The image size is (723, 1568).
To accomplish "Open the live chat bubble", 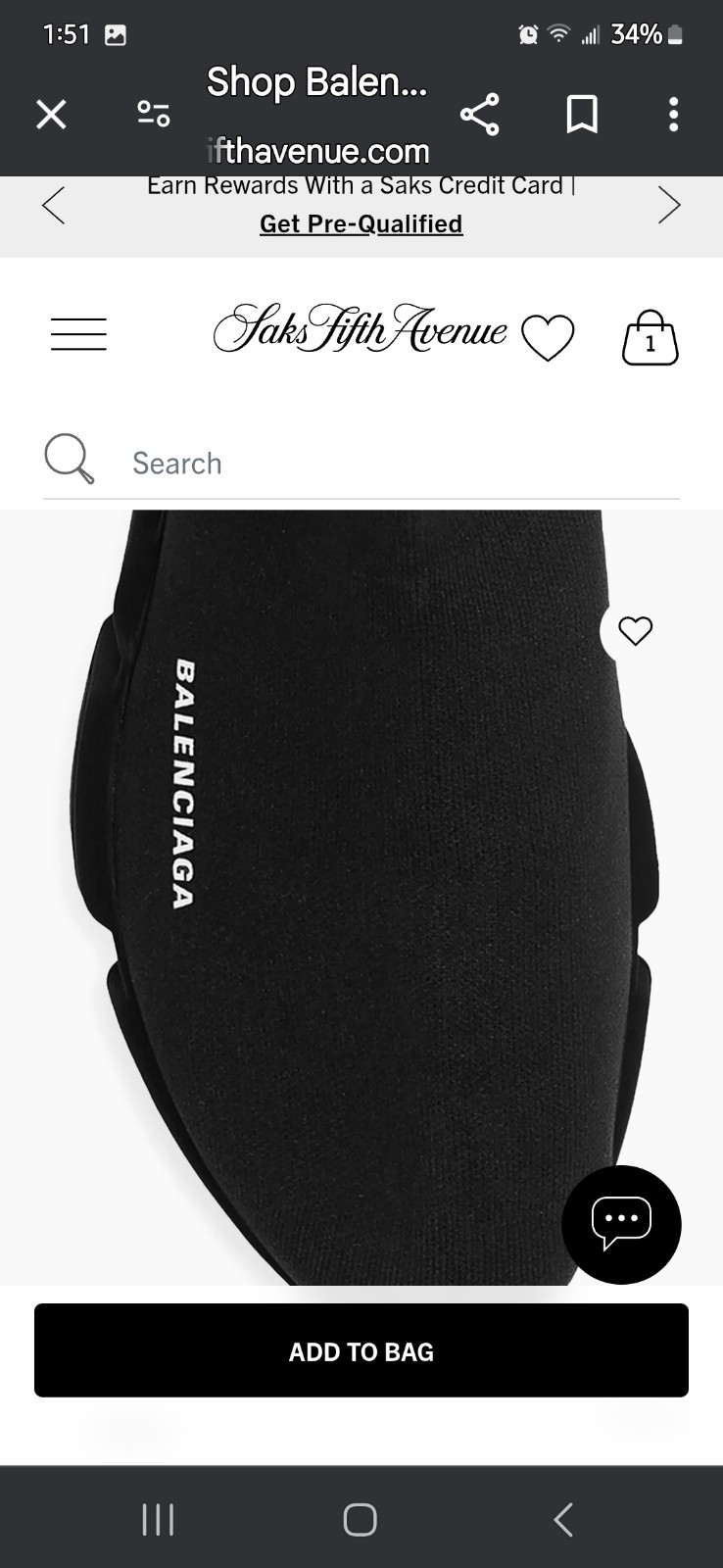I will tap(621, 1224).
